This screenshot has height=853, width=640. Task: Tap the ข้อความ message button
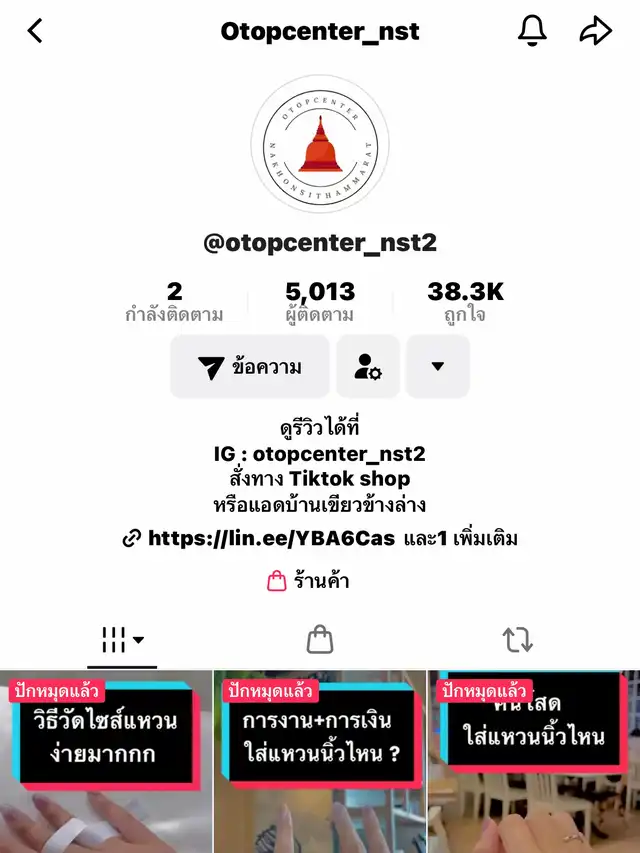click(x=250, y=367)
